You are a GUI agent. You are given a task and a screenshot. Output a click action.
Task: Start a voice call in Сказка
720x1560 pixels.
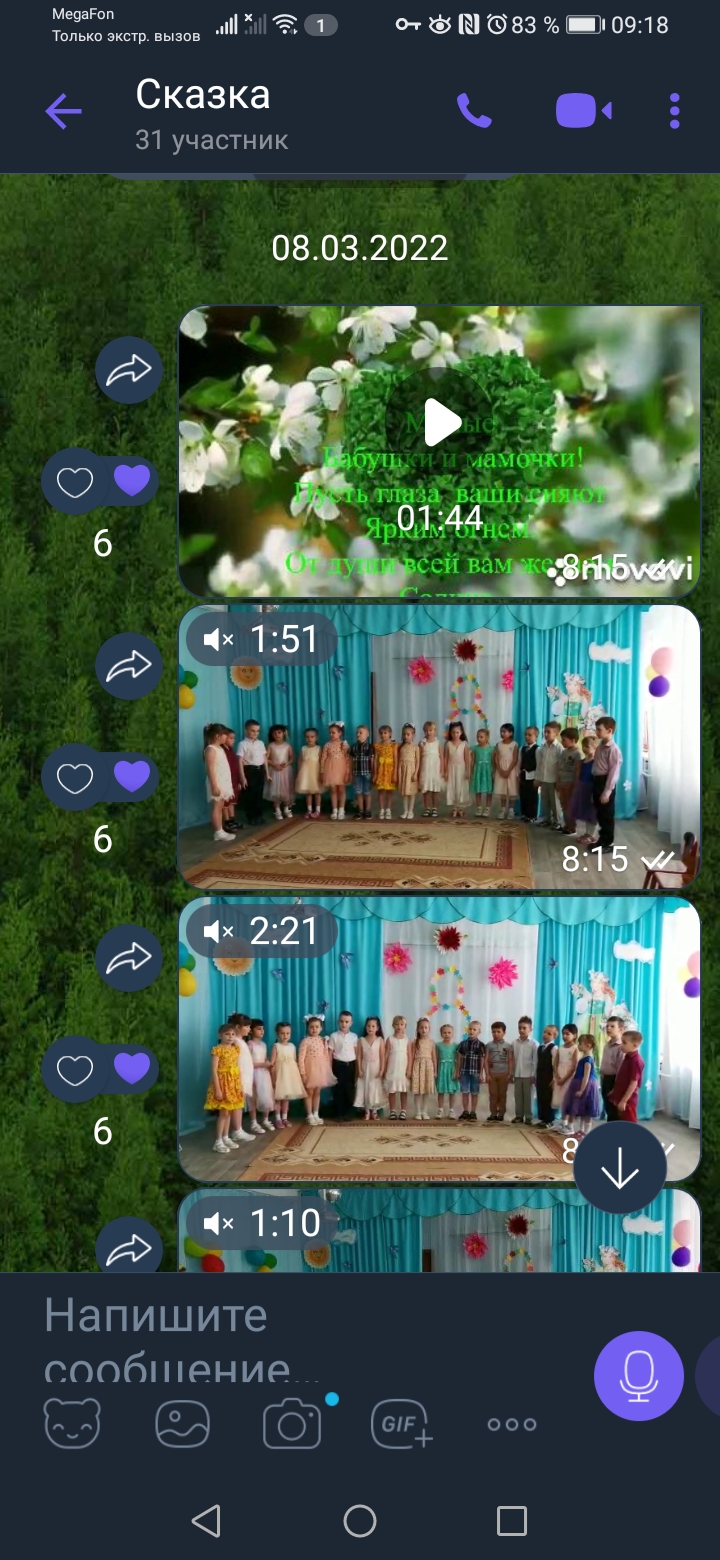pyautogui.click(x=474, y=111)
